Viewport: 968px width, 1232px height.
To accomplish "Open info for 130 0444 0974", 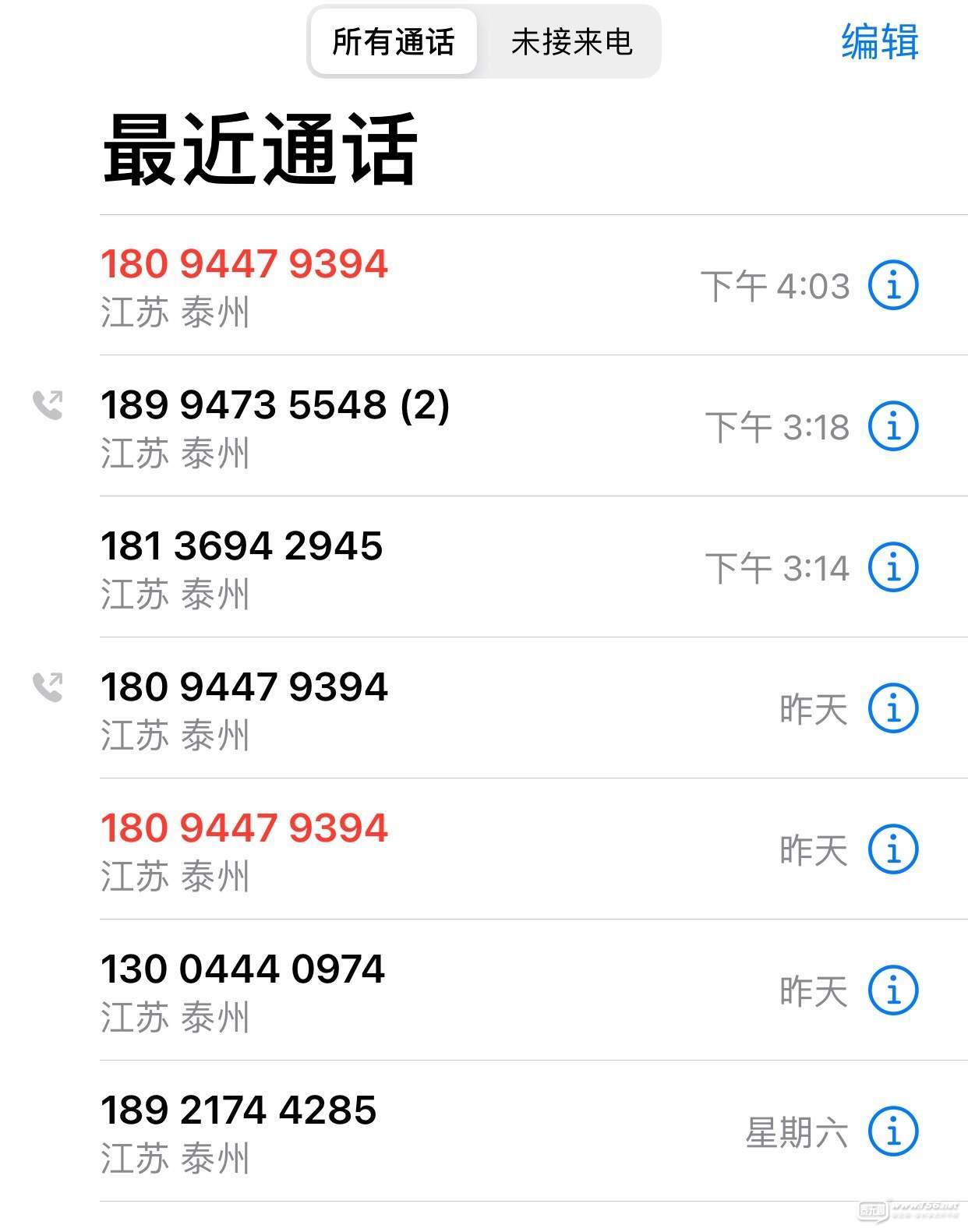I will tap(893, 990).
